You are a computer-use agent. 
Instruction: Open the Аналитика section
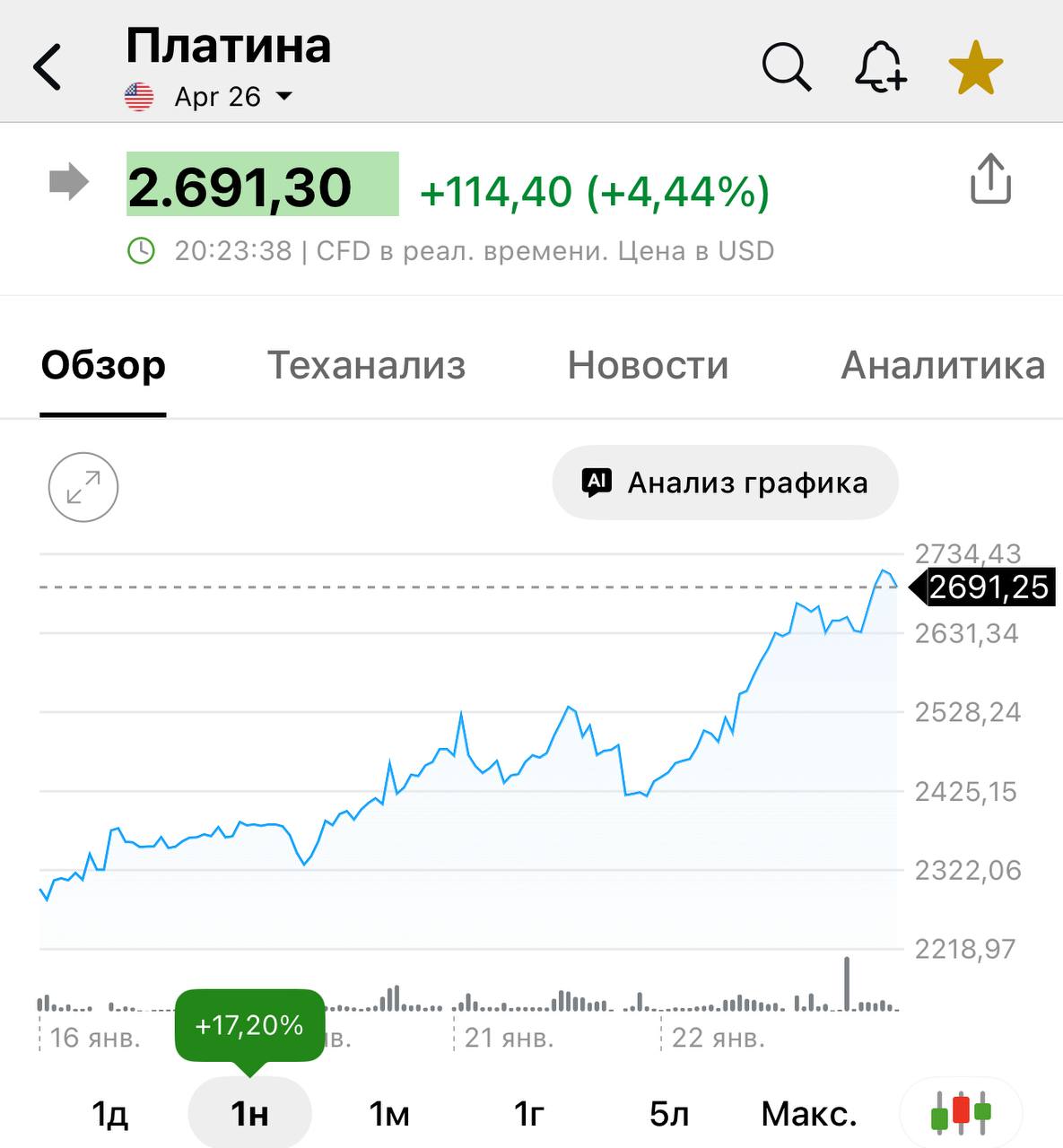tap(942, 365)
